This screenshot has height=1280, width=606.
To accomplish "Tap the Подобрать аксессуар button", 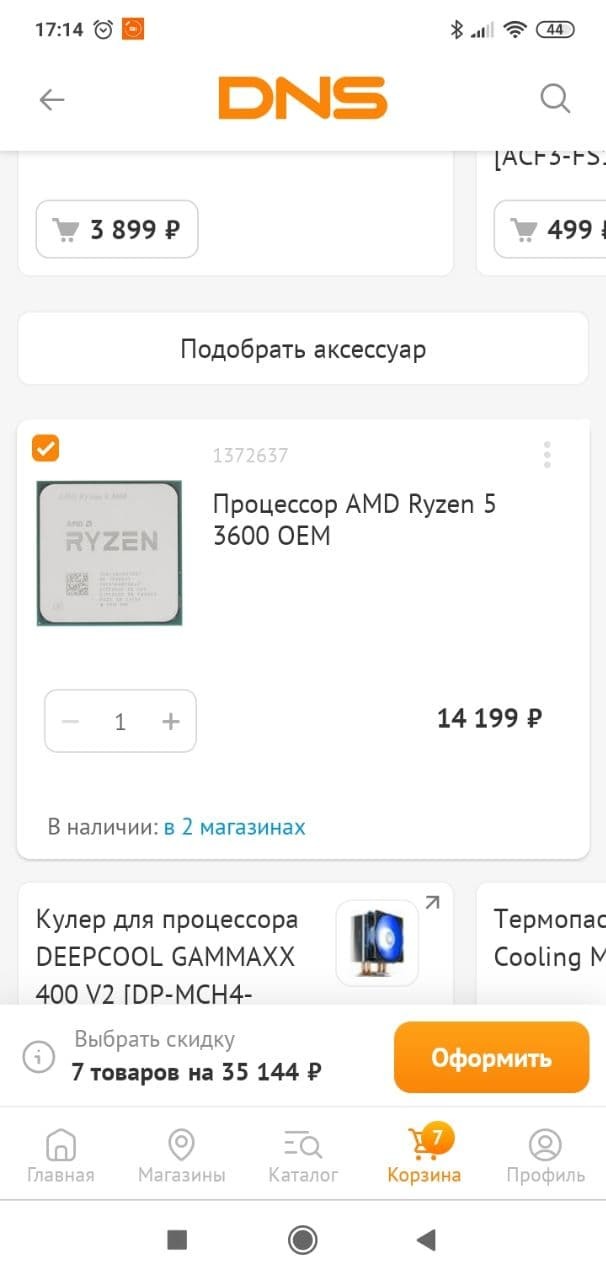I will click(303, 349).
